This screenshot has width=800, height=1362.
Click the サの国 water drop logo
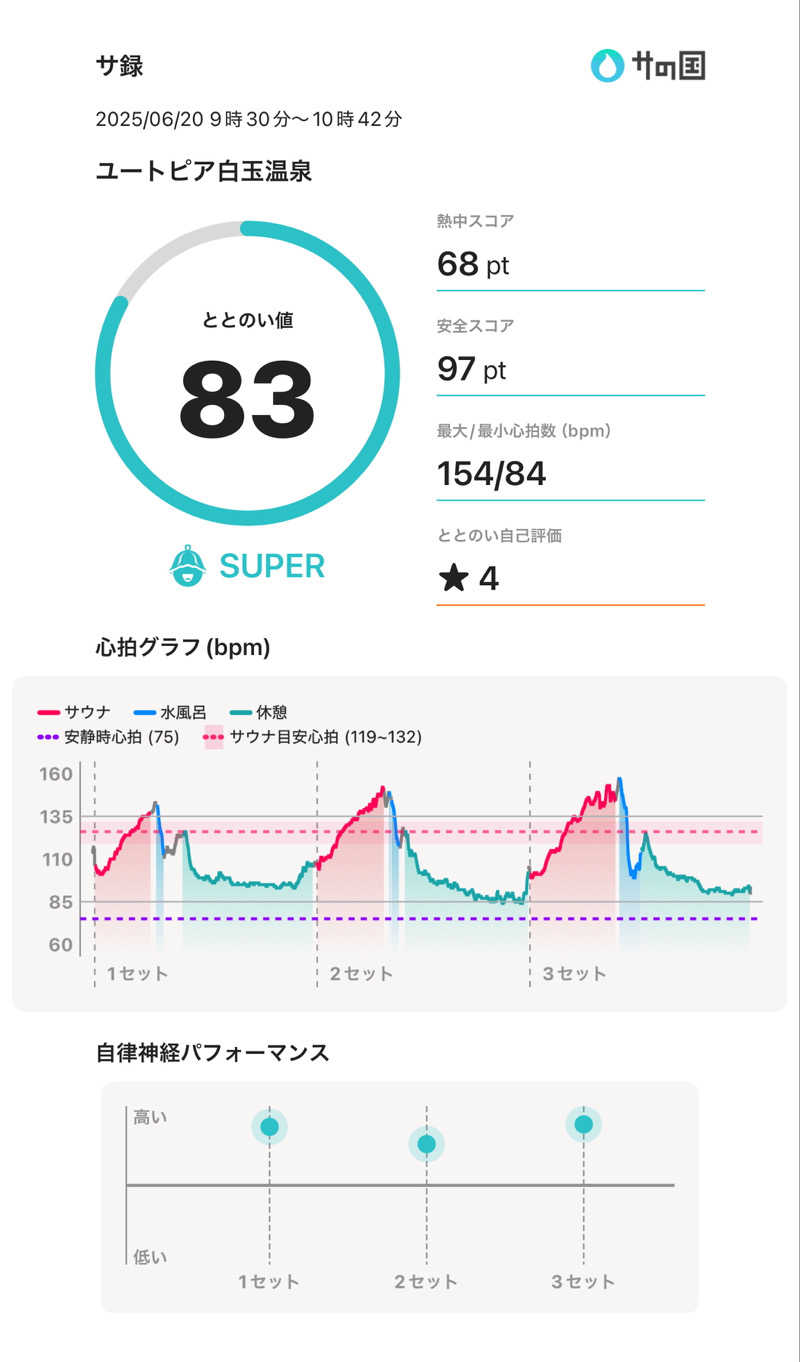point(606,65)
